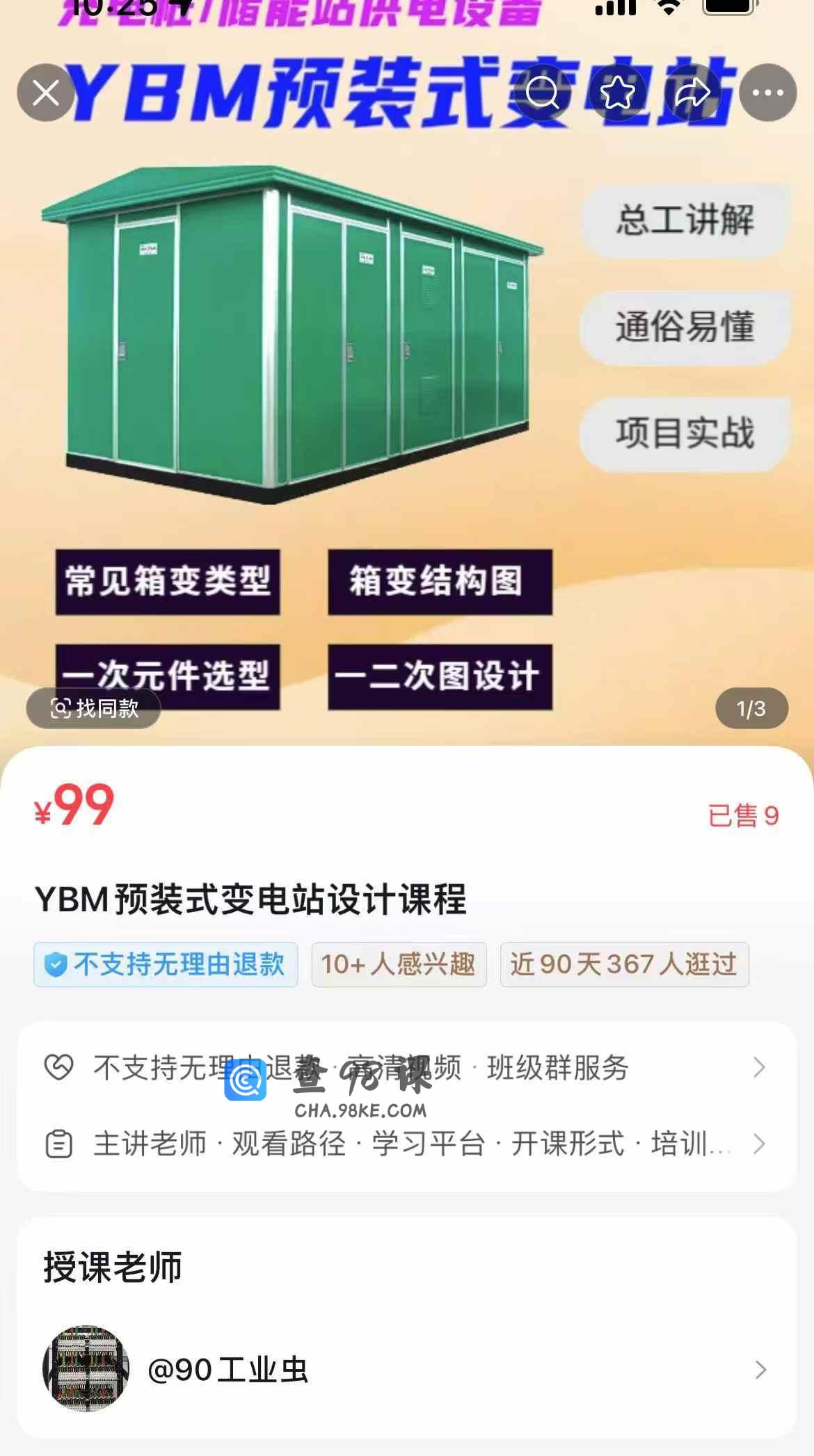Viewport: 814px width, 1456px height.
Task: Open the three-dot overflow menu
Action: point(768,93)
